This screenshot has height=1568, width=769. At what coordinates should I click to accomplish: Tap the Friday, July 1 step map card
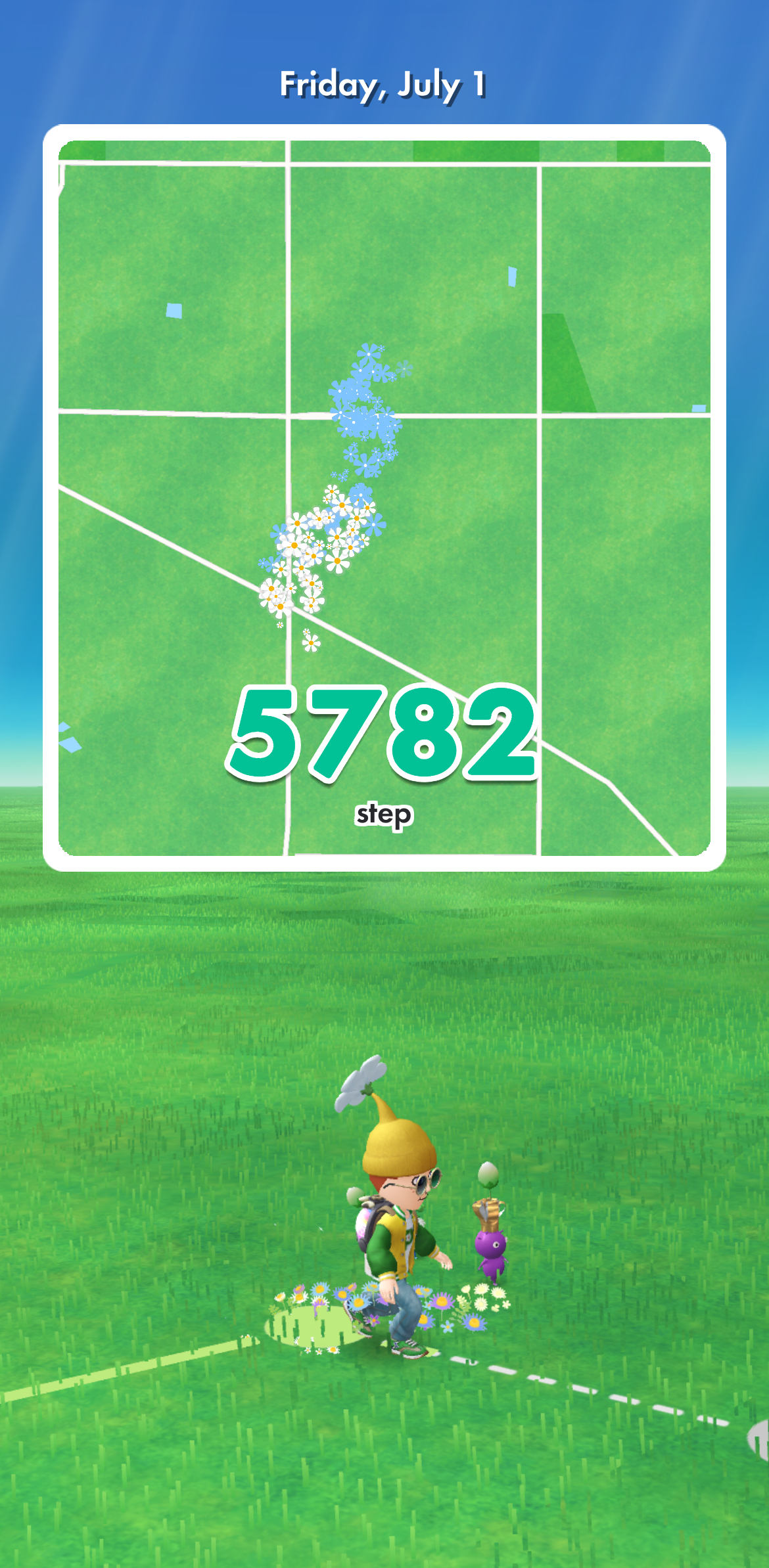(x=384, y=497)
